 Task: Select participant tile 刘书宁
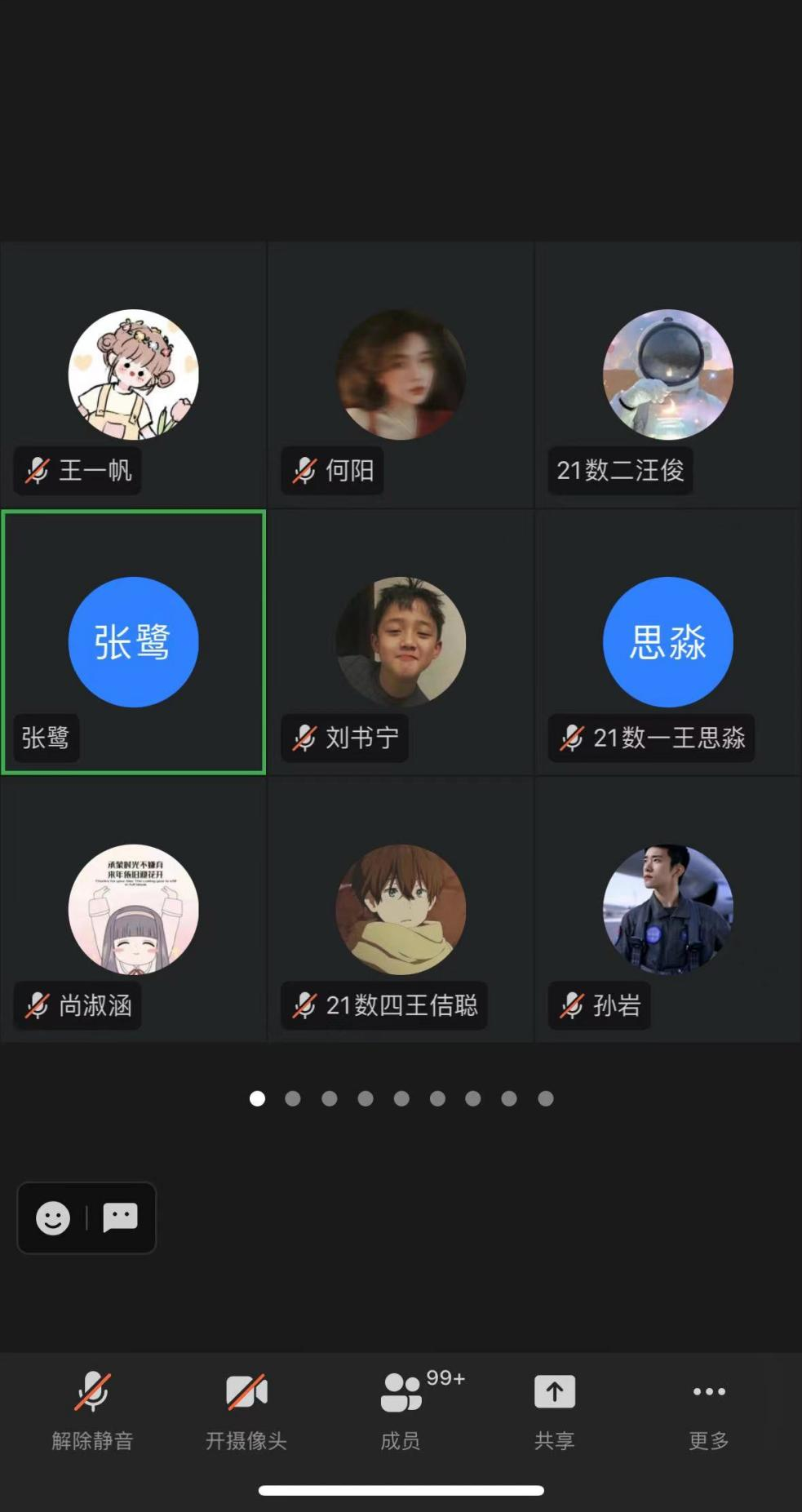click(401, 642)
